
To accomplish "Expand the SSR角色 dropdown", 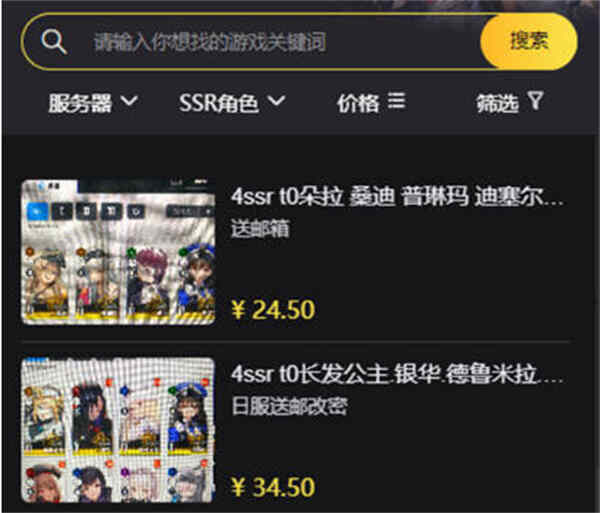I will click(x=233, y=102).
